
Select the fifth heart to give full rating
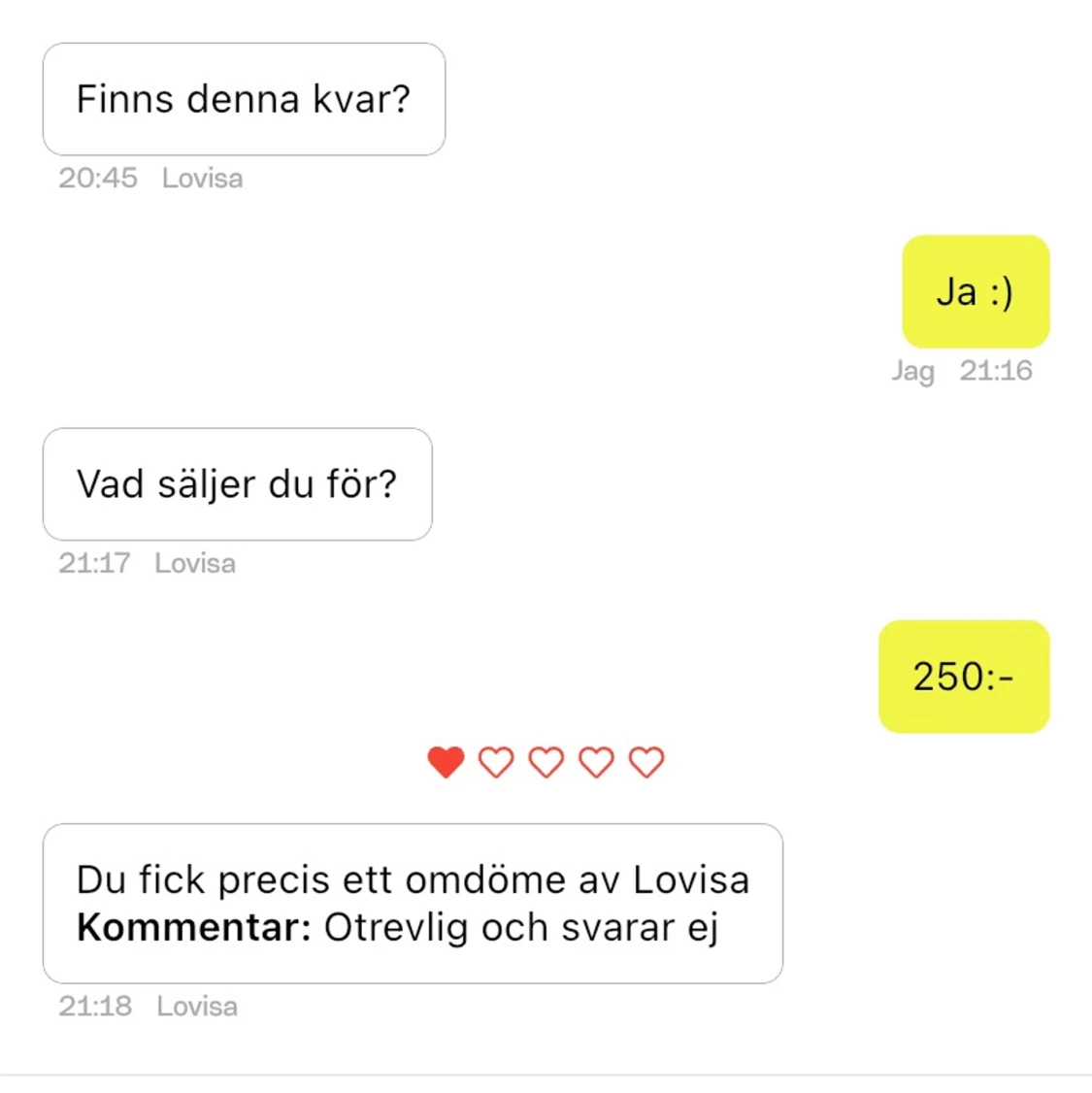pos(646,763)
